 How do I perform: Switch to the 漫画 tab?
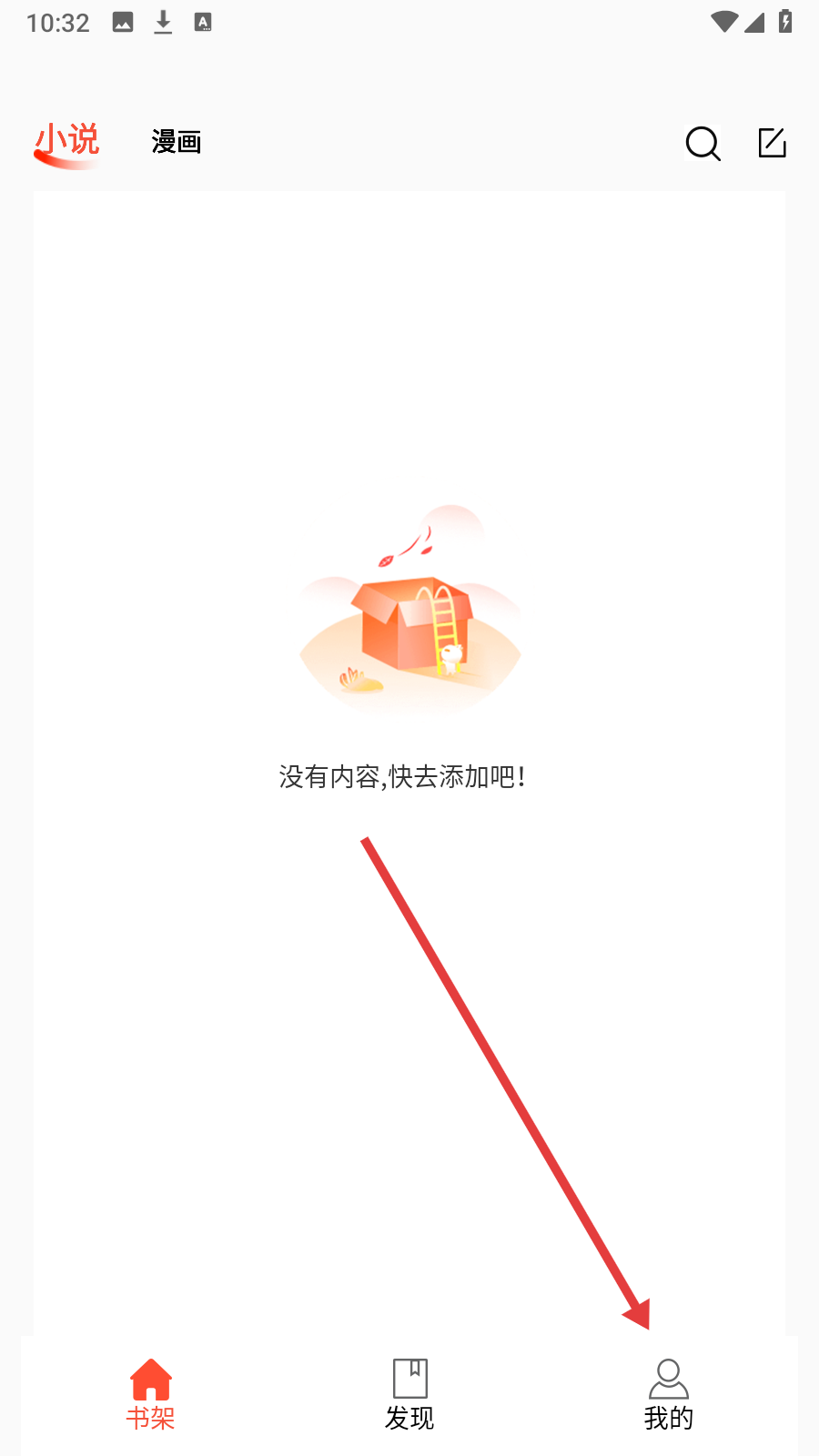(177, 142)
